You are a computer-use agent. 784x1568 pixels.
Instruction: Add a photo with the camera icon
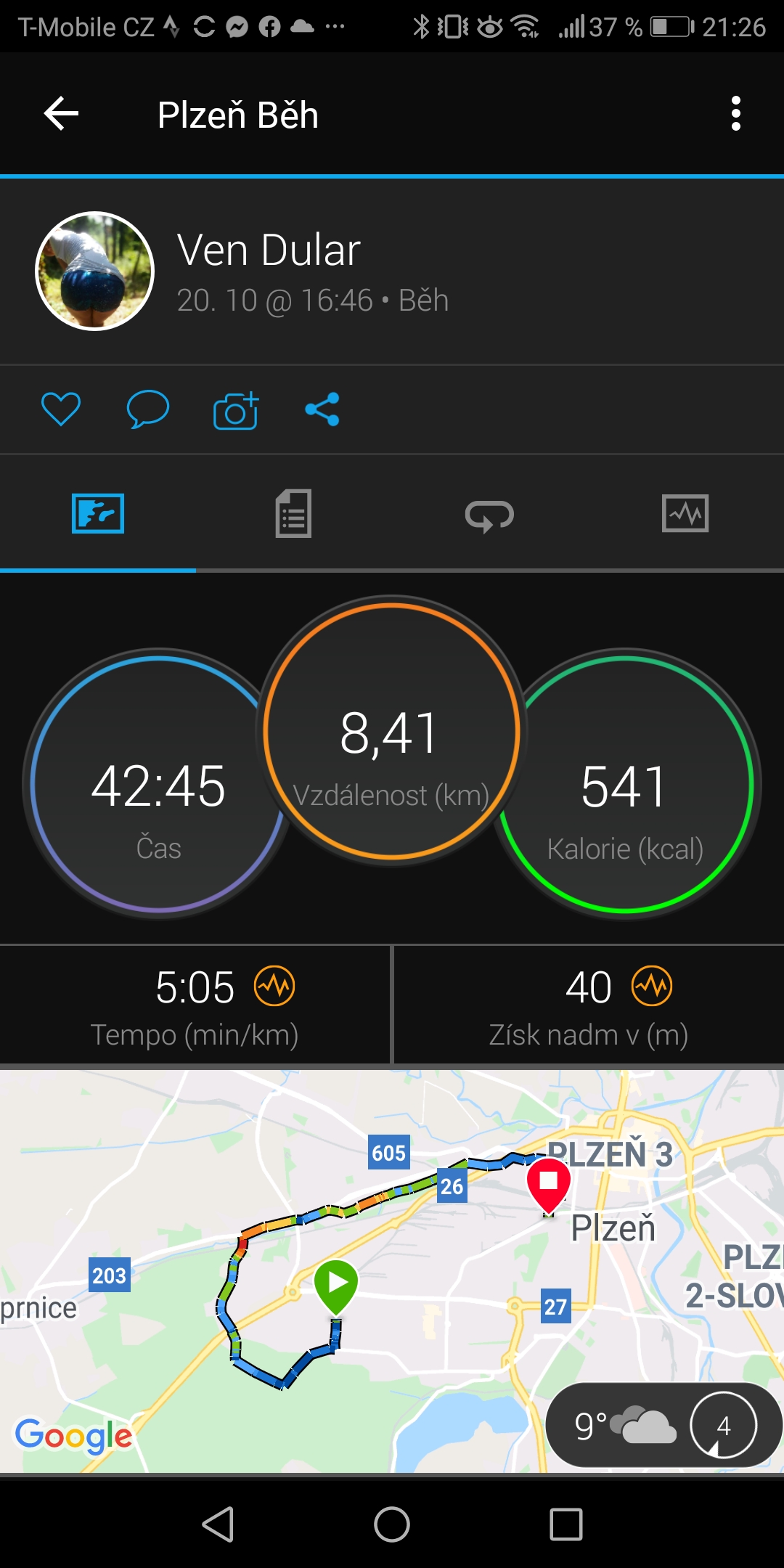point(236,410)
